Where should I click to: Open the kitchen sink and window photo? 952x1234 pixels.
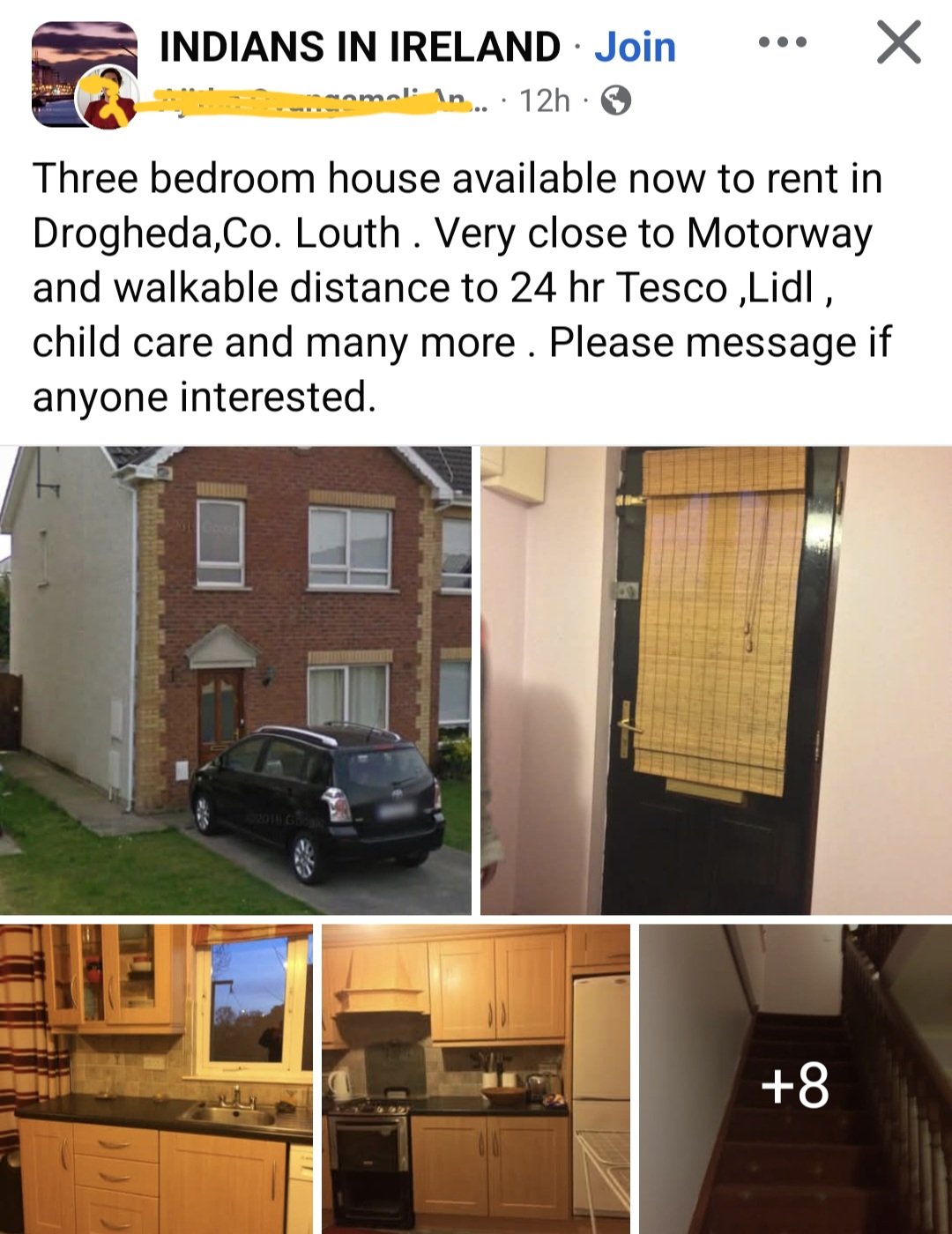click(x=156, y=1078)
